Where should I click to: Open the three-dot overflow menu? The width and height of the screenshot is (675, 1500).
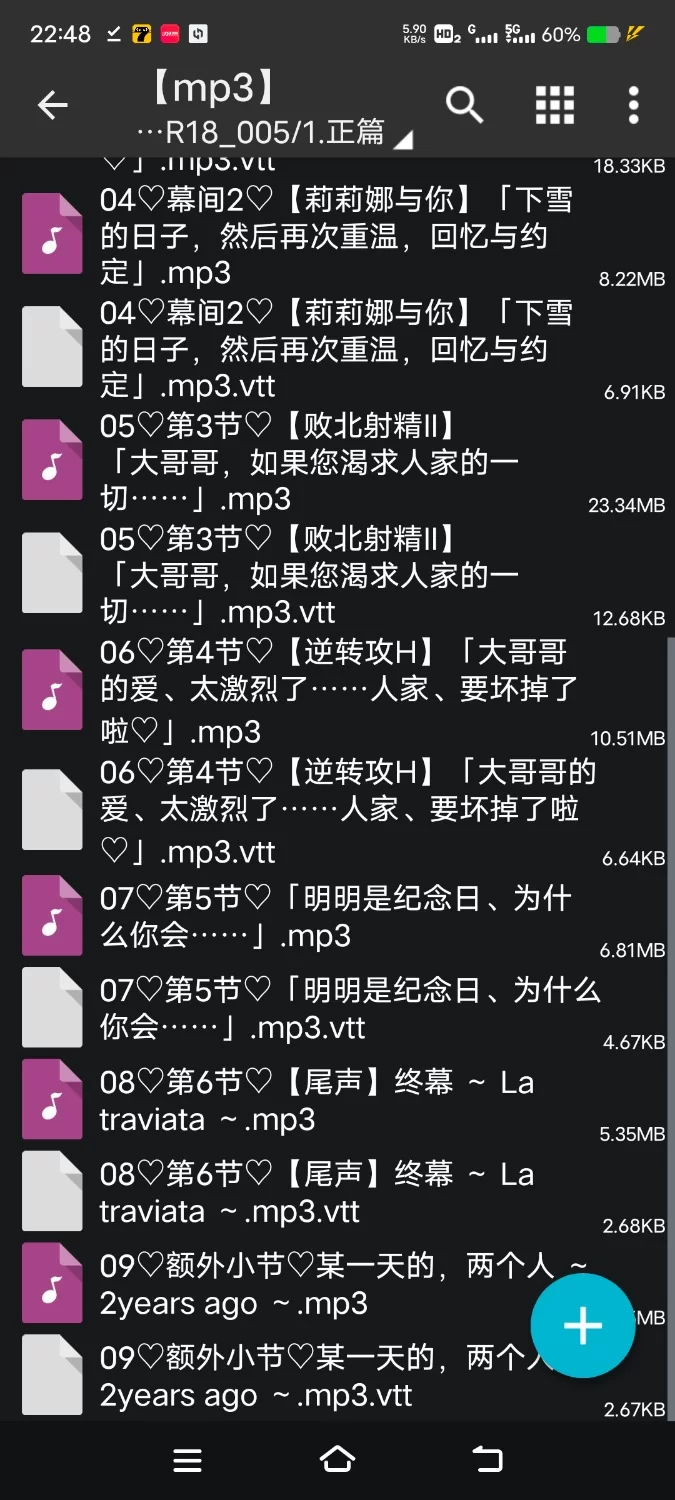coord(633,105)
